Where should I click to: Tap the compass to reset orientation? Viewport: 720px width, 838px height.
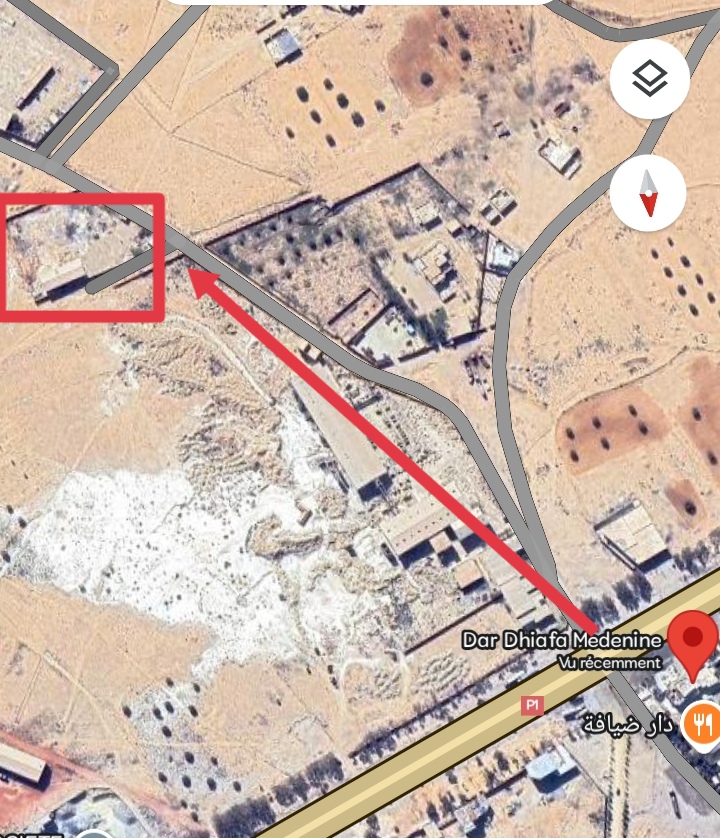pyautogui.click(x=649, y=193)
